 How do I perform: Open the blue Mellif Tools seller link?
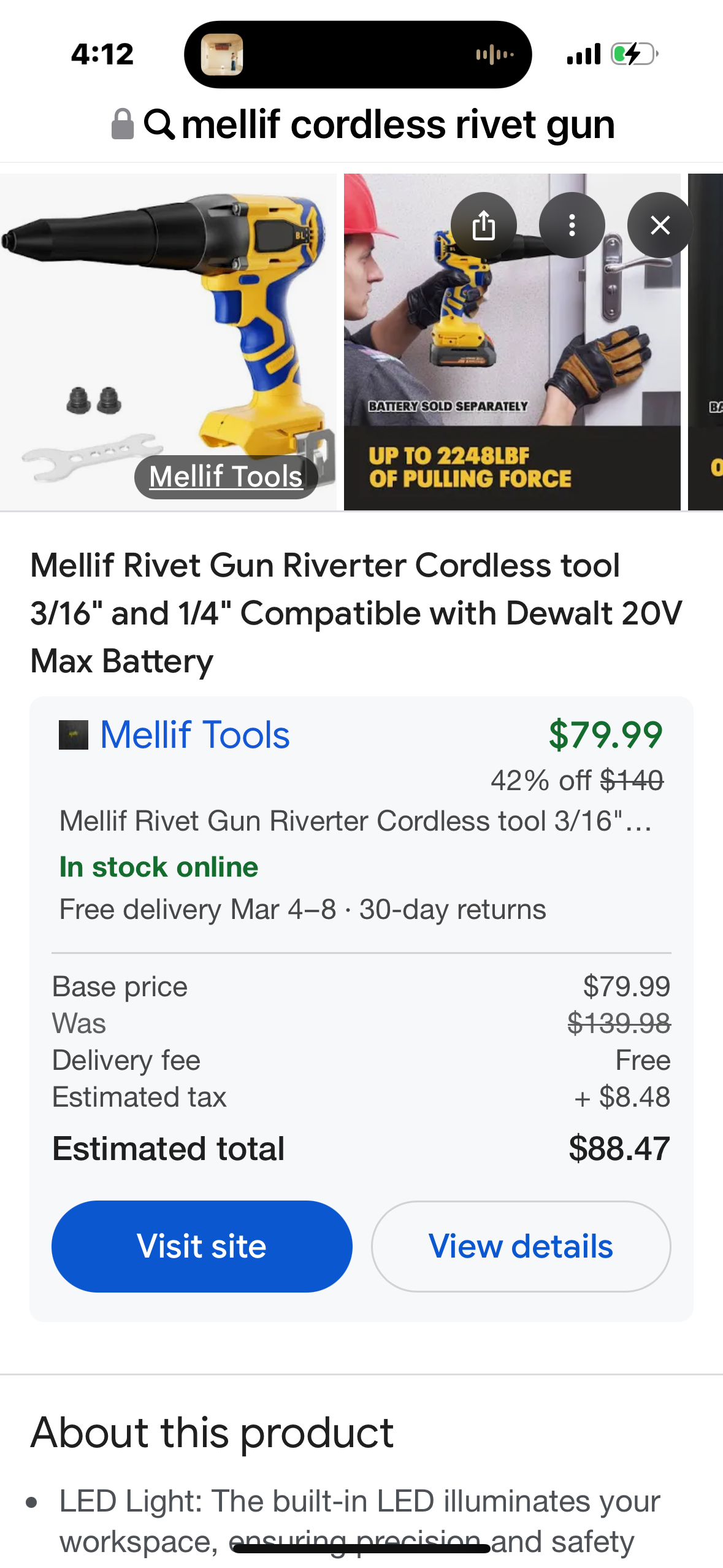194,734
